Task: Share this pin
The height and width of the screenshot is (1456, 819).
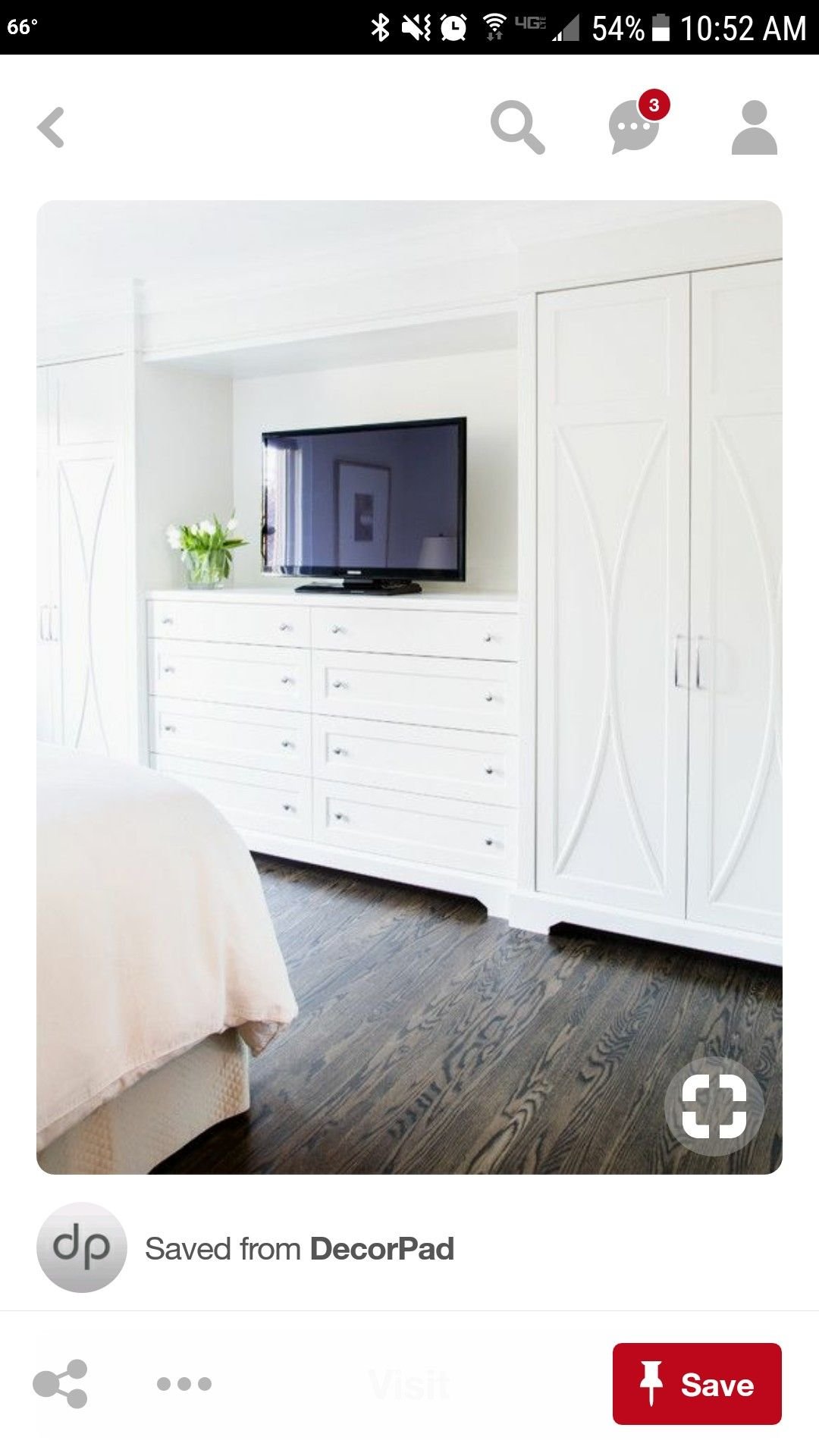Action: click(x=61, y=1384)
